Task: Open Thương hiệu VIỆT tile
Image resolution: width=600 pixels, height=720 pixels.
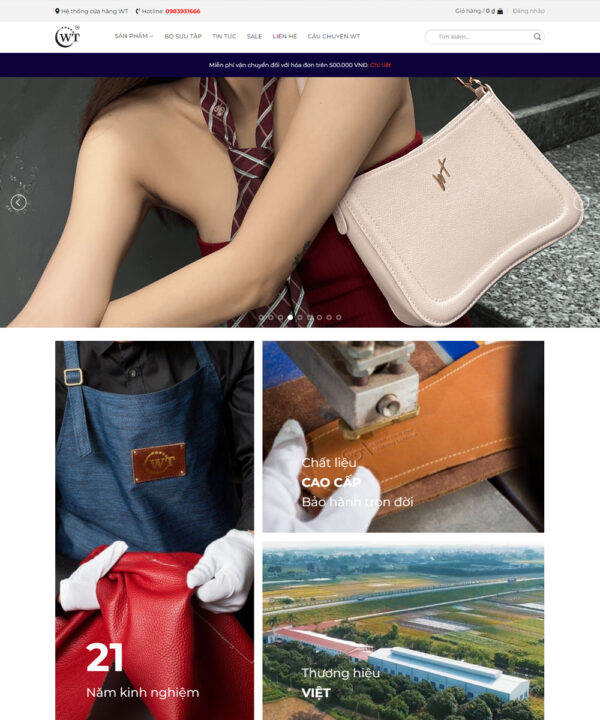Action: tap(403, 632)
